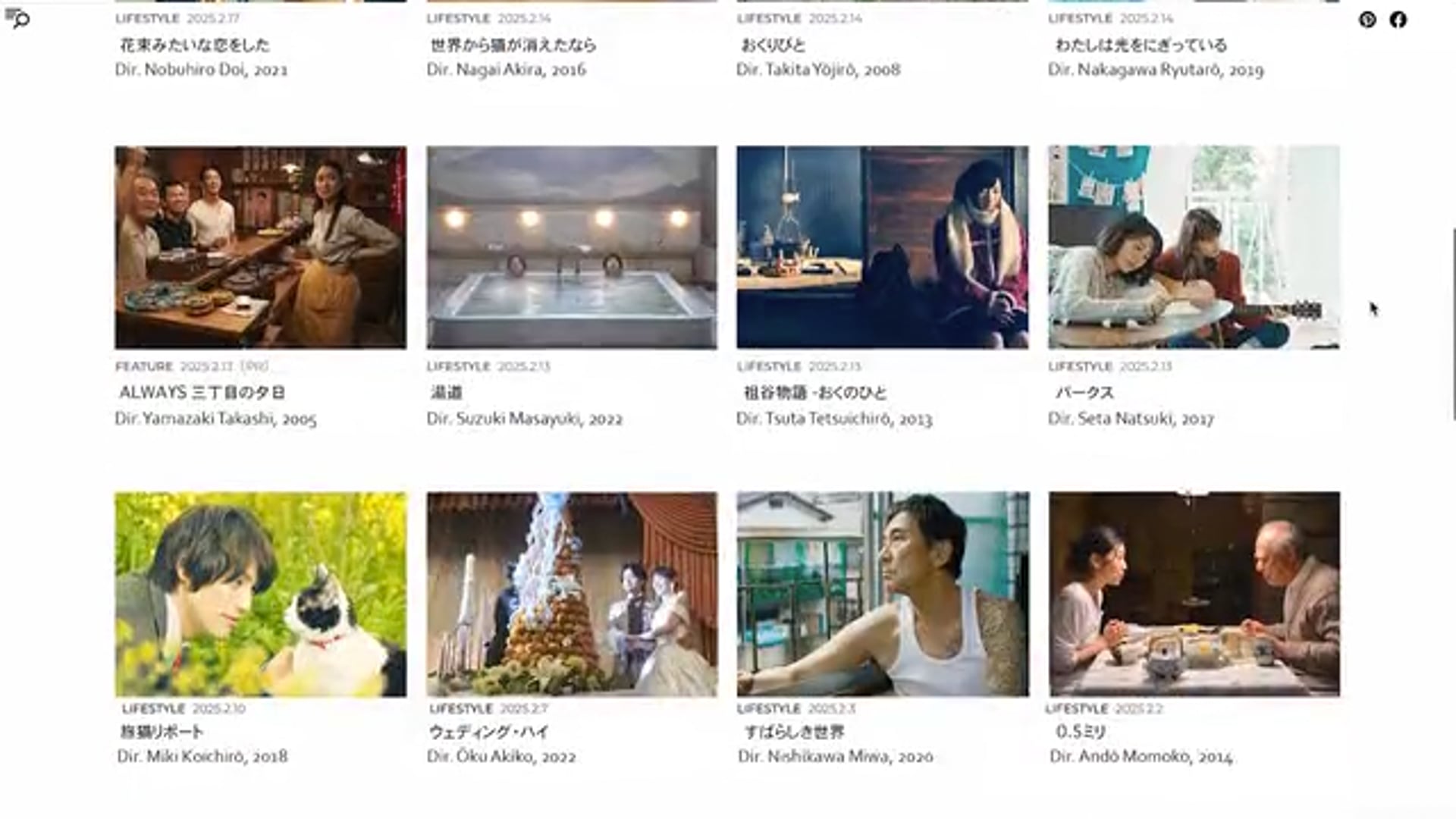The image size is (1456, 819).
Task: Open the パークス film card
Action: click(1194, 247)
